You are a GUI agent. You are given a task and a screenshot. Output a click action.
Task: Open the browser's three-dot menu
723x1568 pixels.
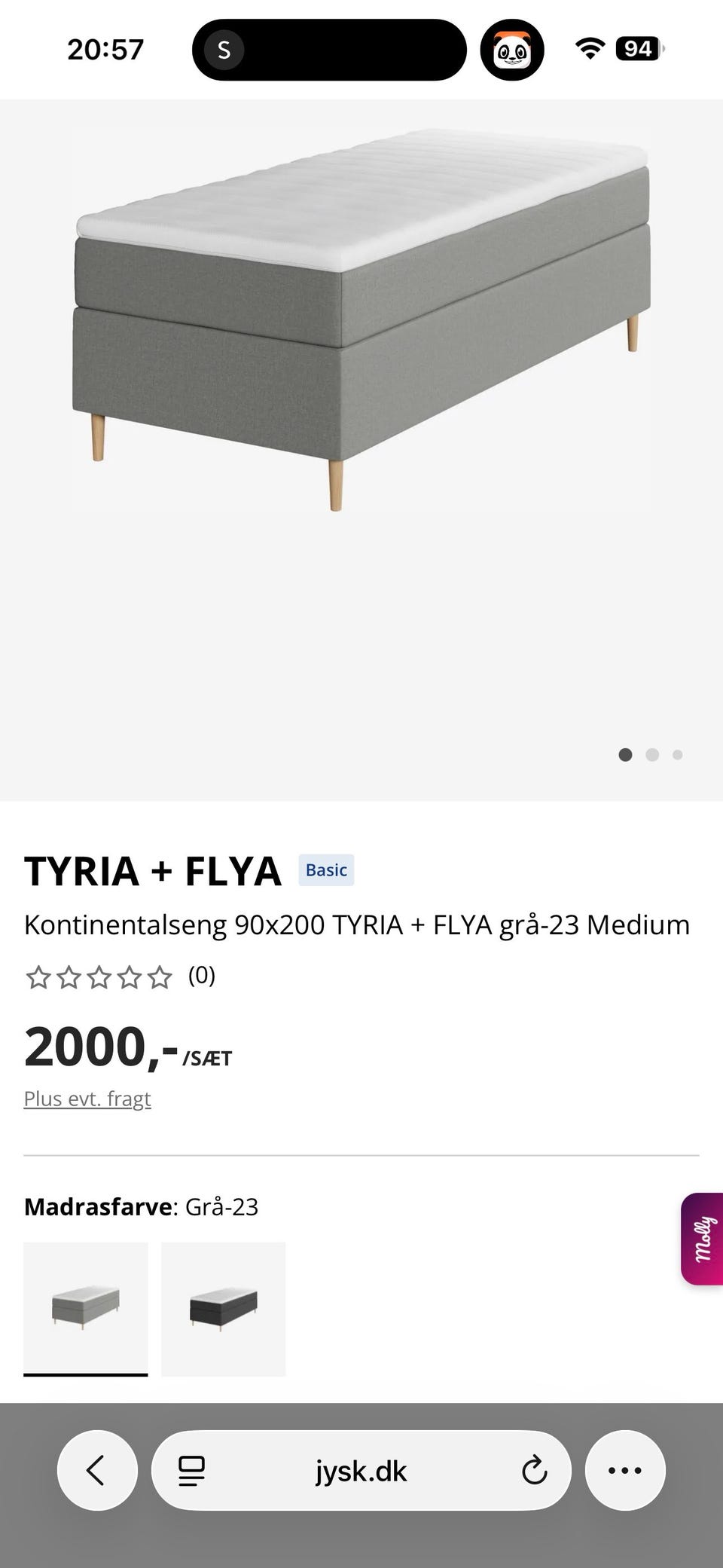coord(625,1469)
